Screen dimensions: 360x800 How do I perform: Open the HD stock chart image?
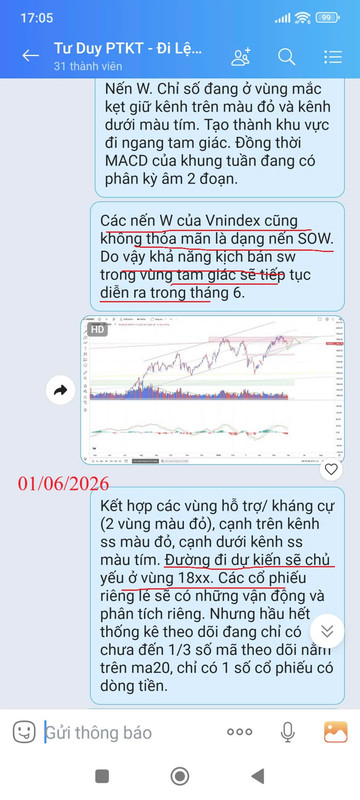[x=213, y=390]
